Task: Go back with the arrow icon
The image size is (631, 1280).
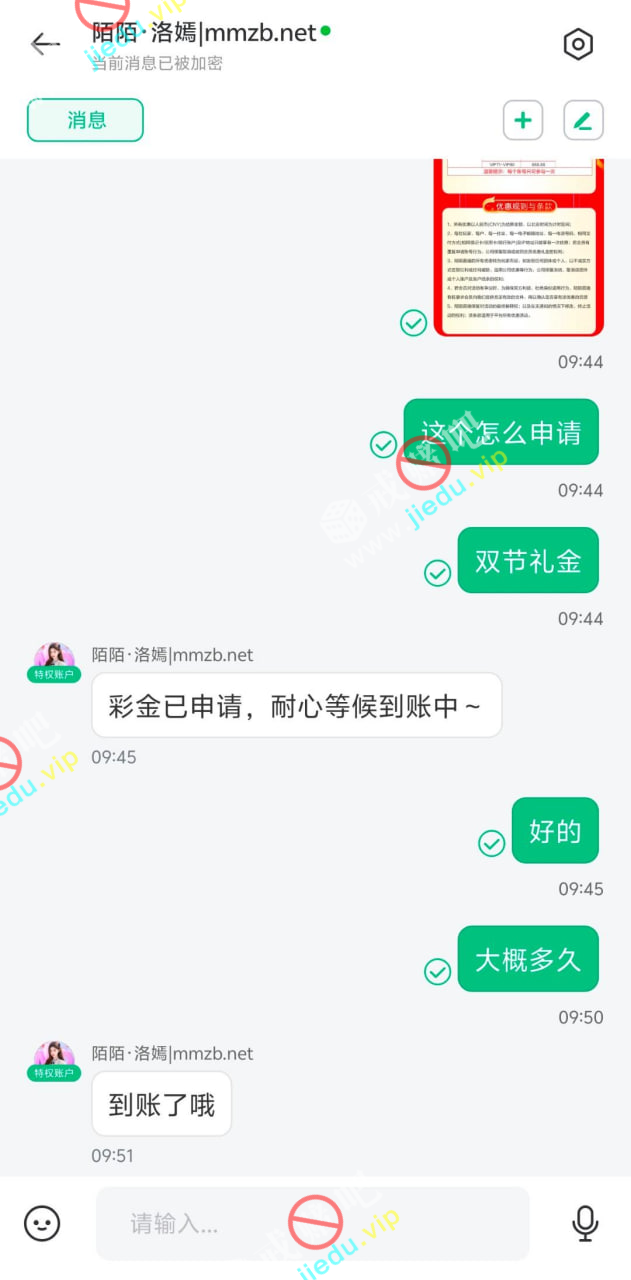Action: point(44,44)
